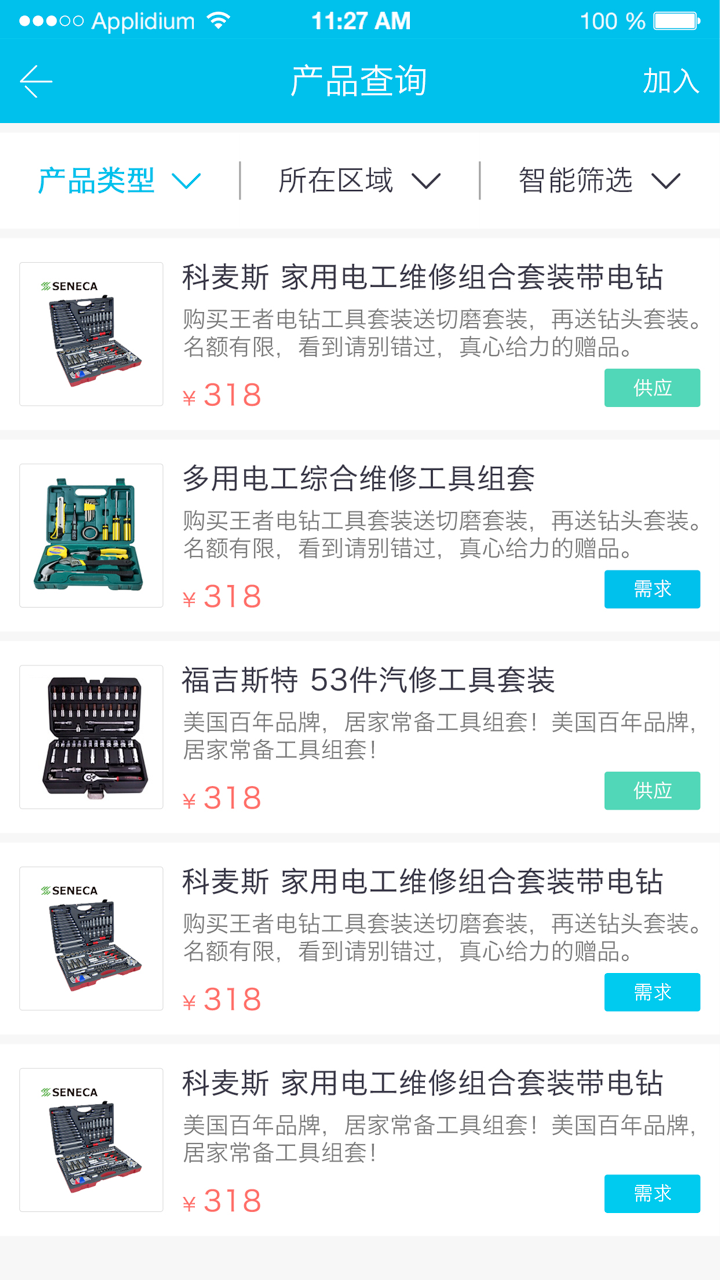
Task: Open the bottom SENECA product thumbnail
Action: click(90, 1138)
